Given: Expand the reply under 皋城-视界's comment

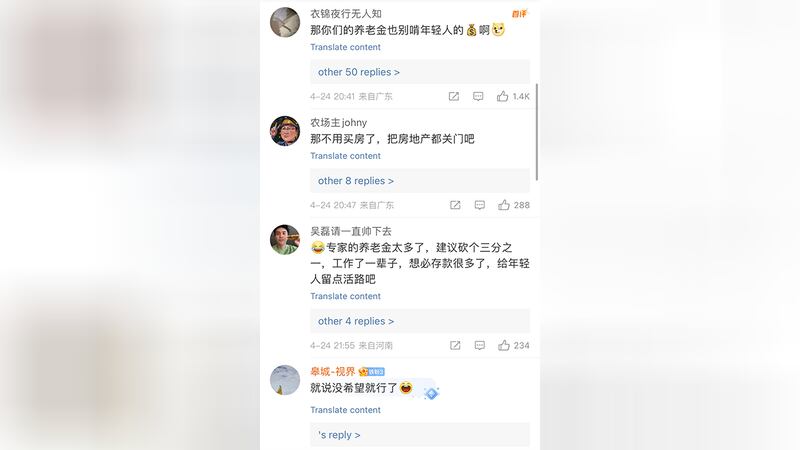Looking at the screenshot, I should [x=339, y=435].
